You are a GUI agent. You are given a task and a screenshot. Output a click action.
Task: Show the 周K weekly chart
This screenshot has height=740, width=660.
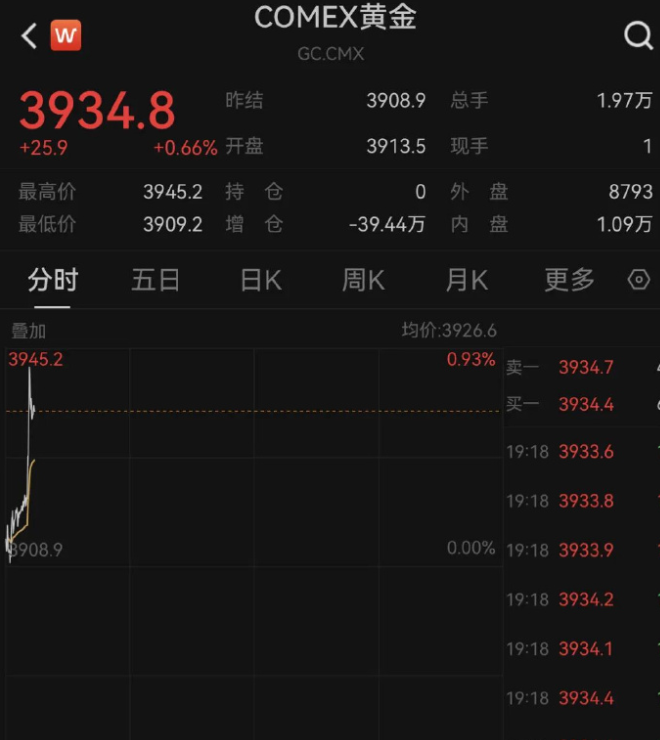362,280
